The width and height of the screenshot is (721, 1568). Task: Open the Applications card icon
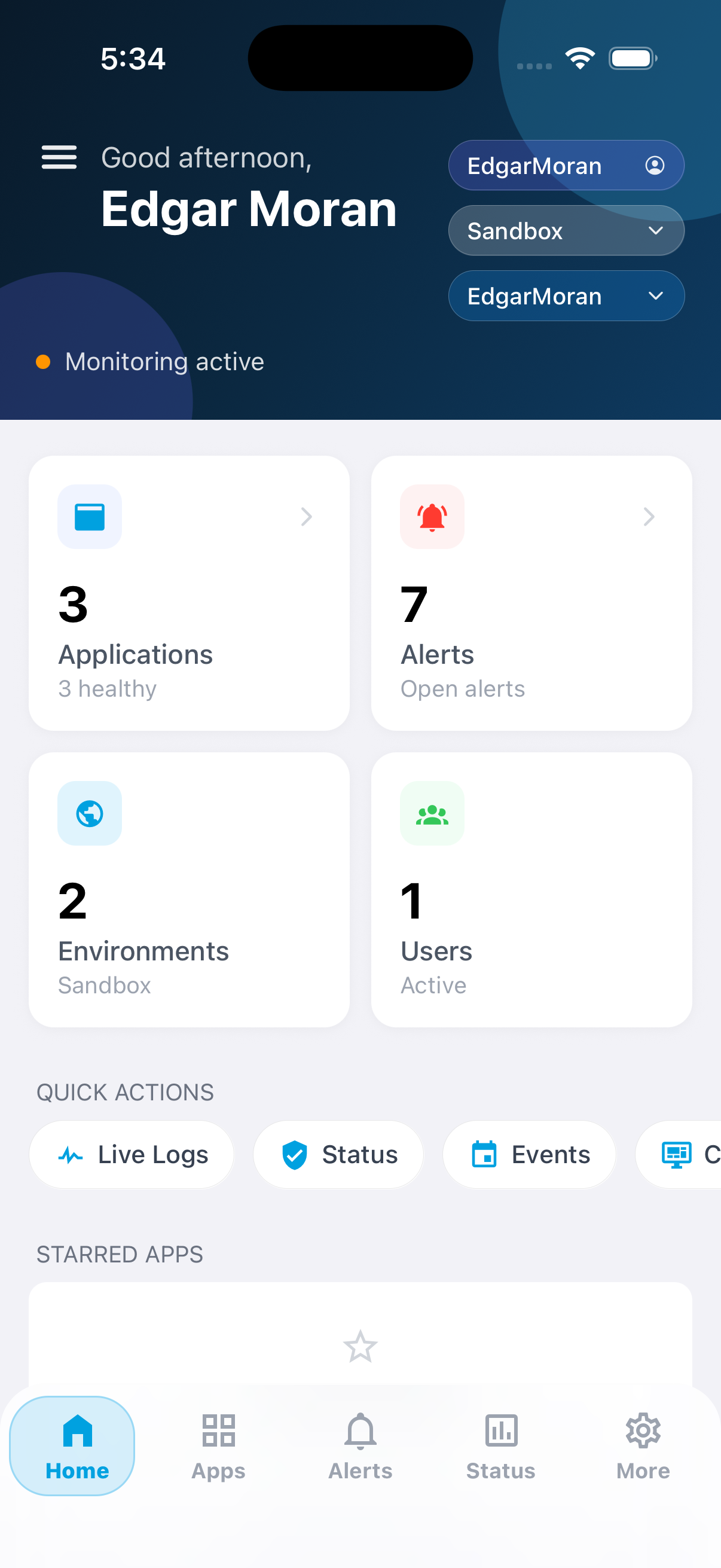[x=90, y=517]
